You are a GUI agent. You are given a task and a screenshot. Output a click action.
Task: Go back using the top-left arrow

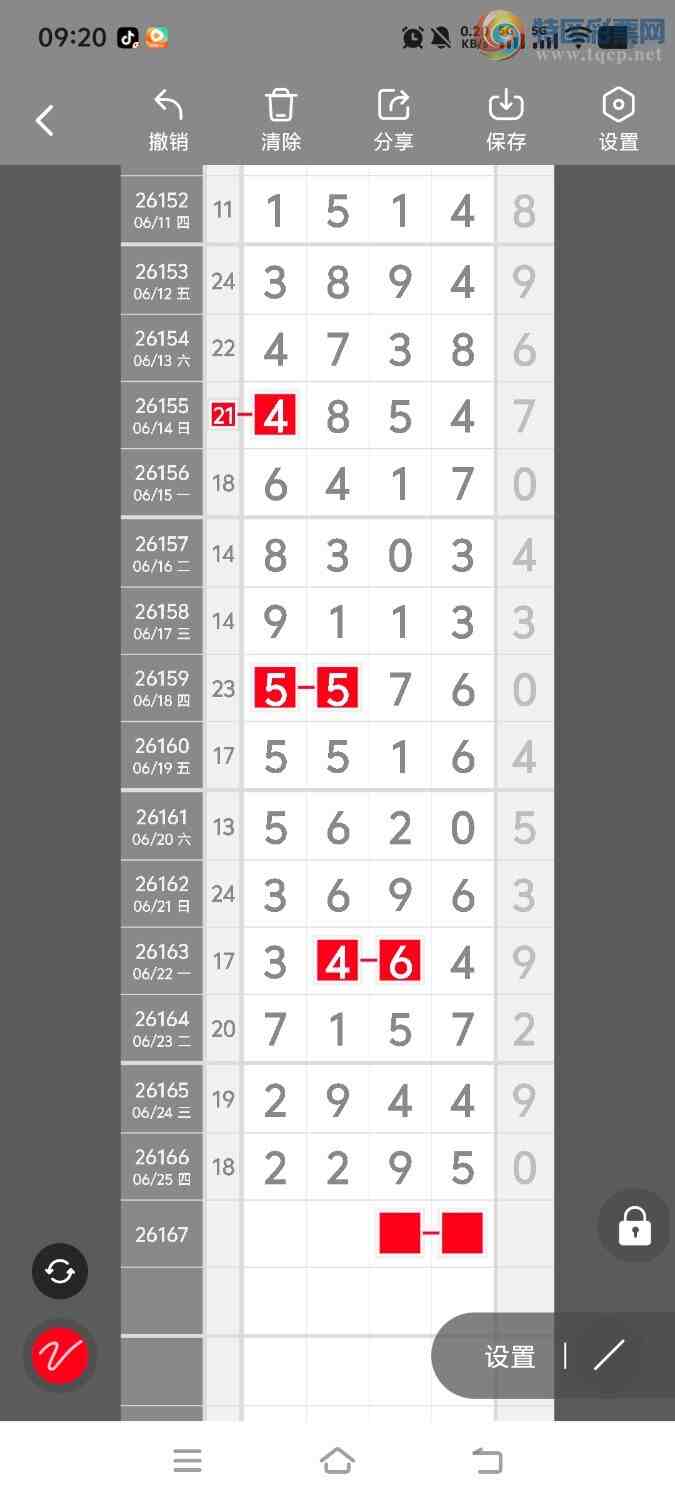click(x=44, y=121)
